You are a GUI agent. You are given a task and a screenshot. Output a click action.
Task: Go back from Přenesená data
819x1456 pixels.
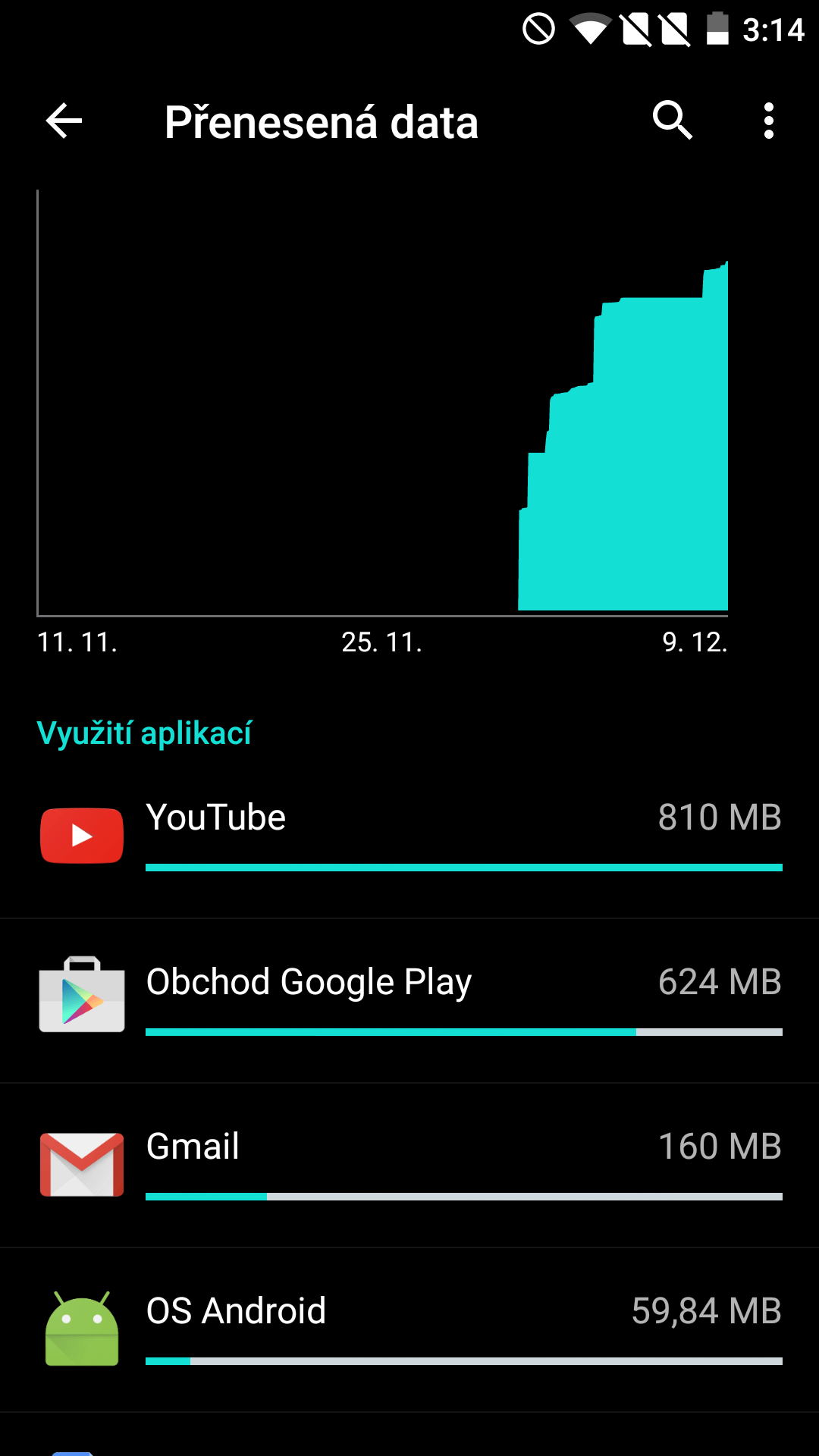pos(64,121)
